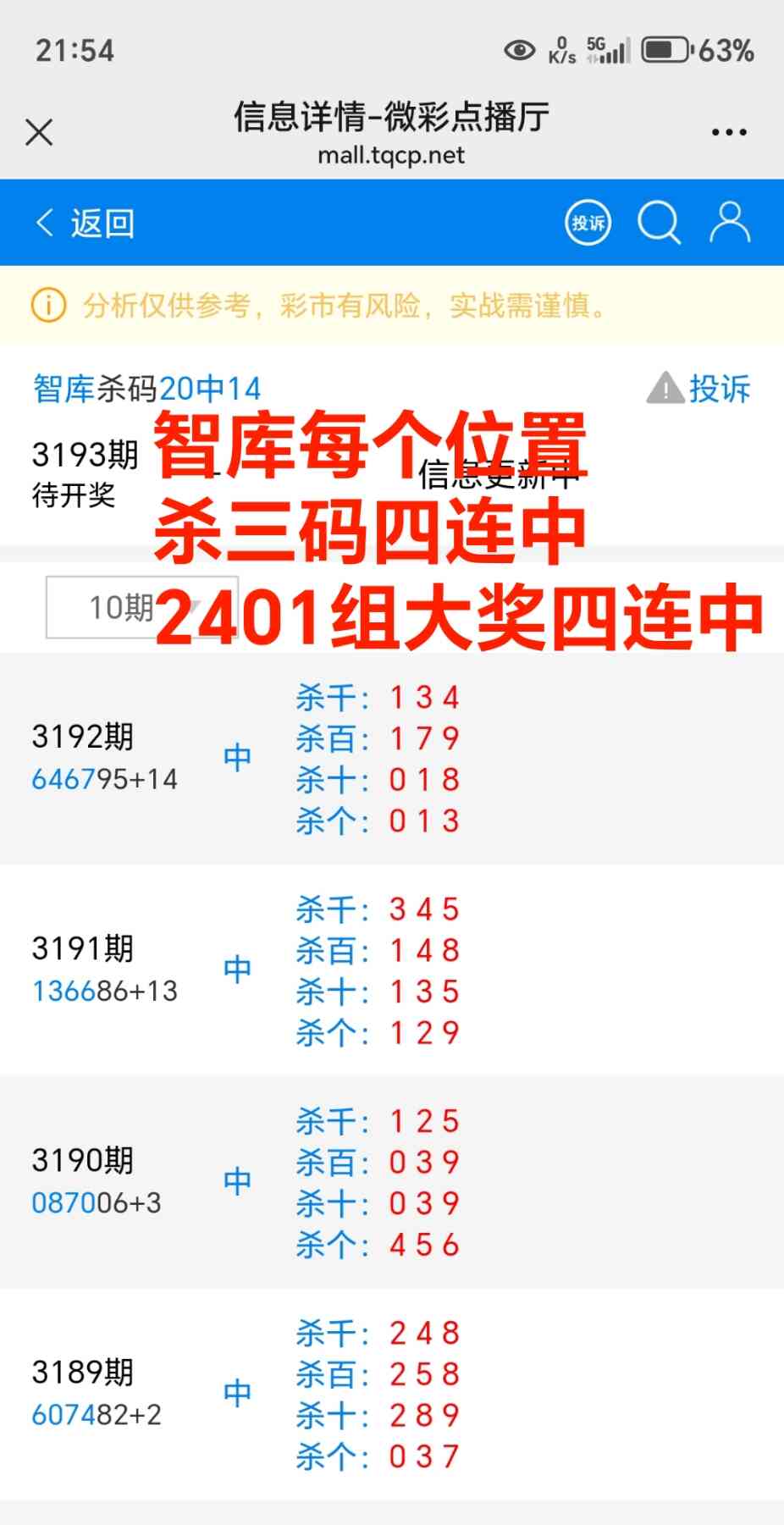The height and width of the screenshot is (1525, 784).
Task: Go back with the 返回 button
Action: pos(86,224)
